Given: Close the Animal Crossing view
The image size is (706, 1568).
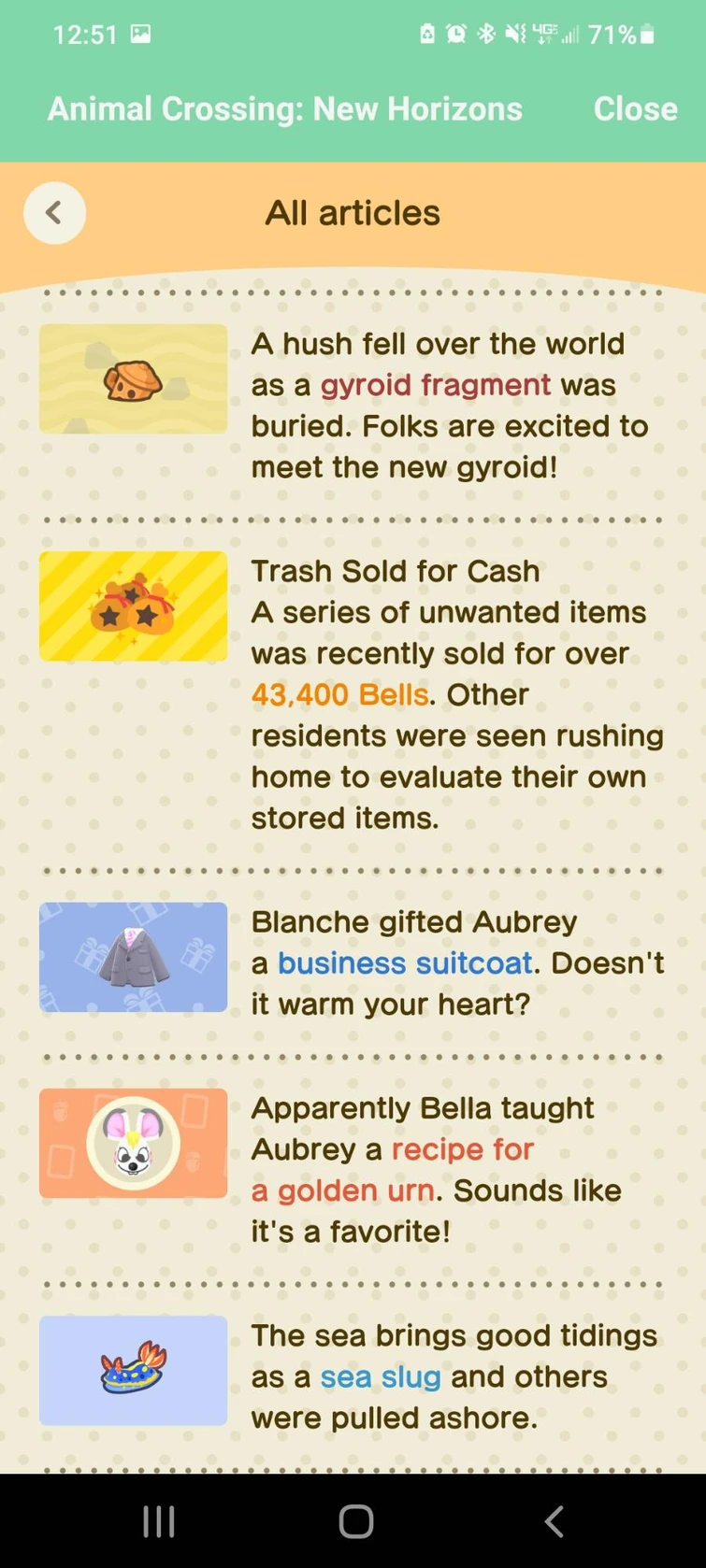Looking at the screenshot, I should coord(635,109).
